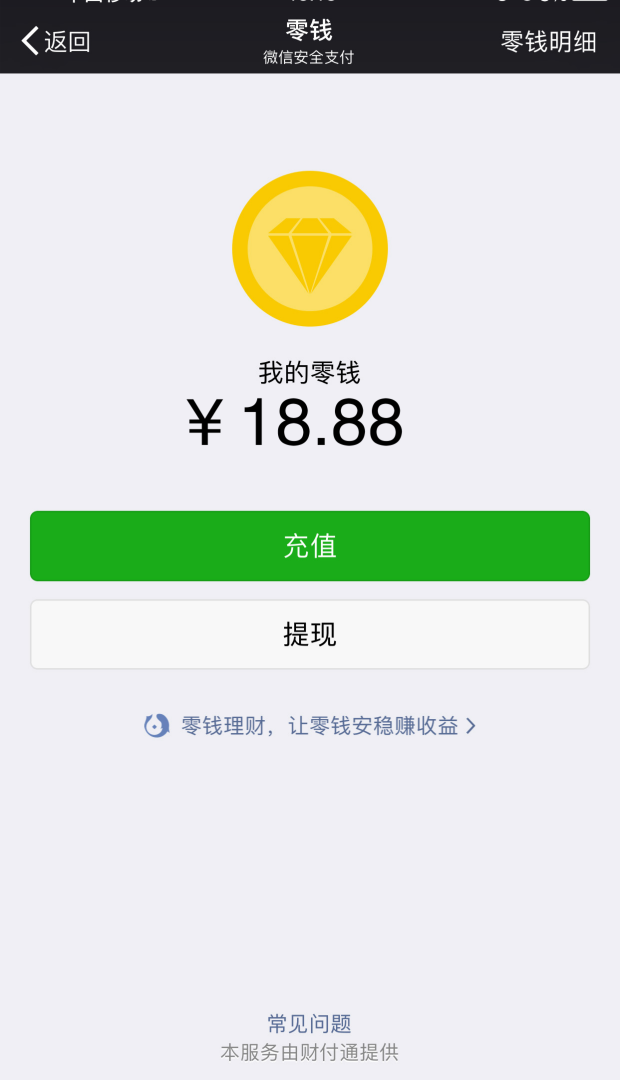Tap the green 充值 button
The height and width of the screenshot is (1080, 620).
pos(310,546)
